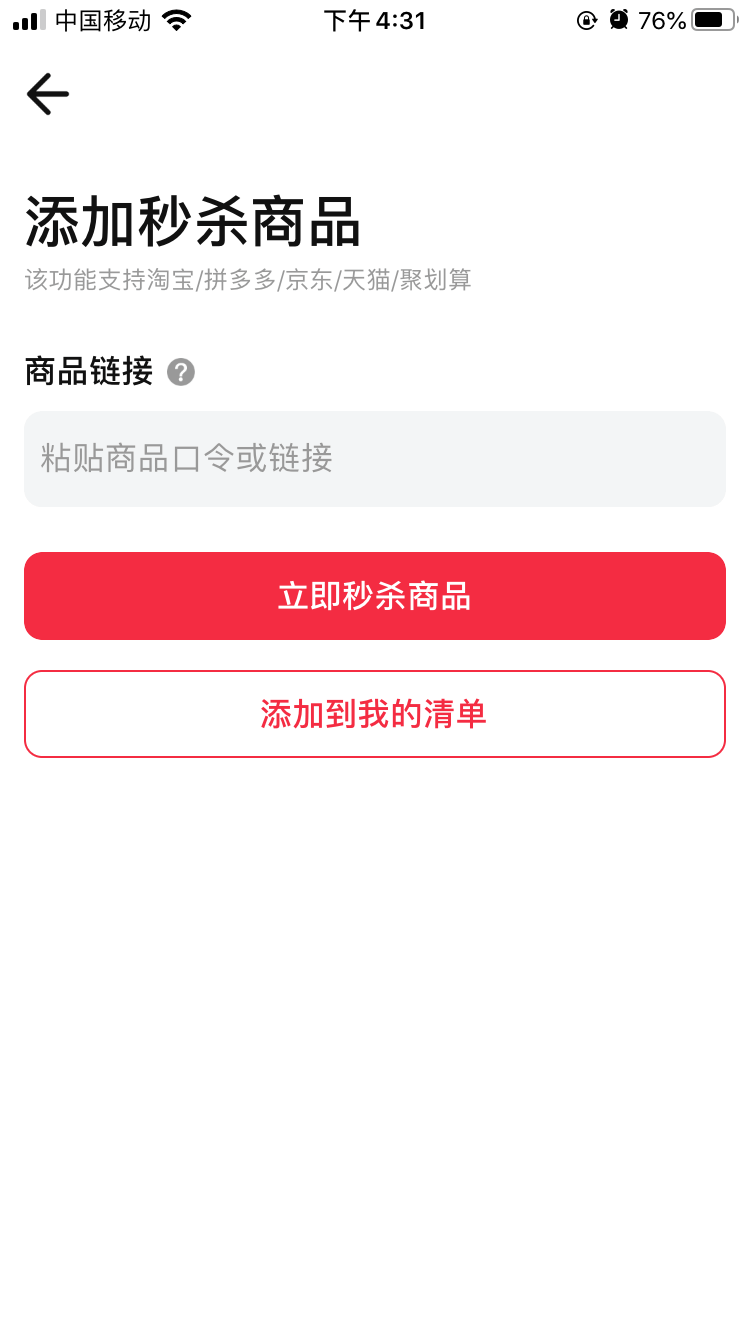Tap 立即秒杀商品 red button
Screen dimensions: 750x1334
tap(374, 595)
